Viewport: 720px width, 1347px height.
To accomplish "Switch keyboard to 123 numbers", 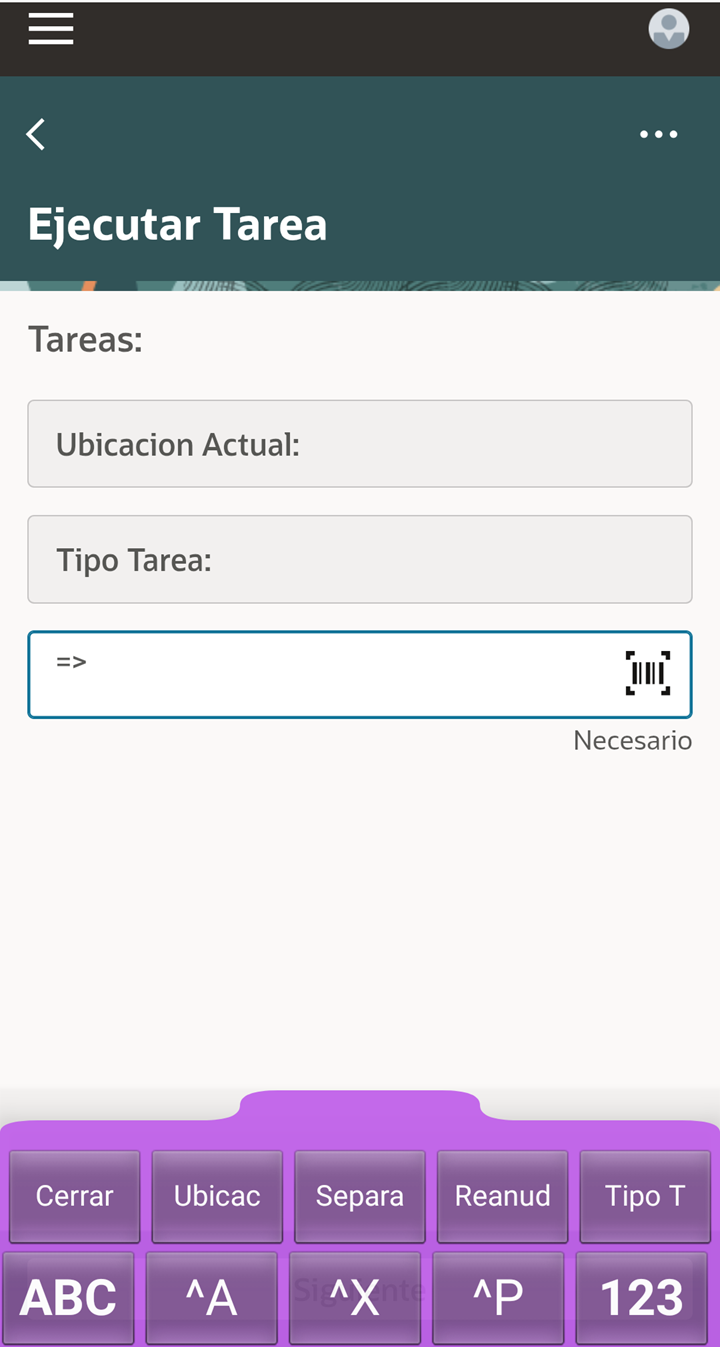I will click(x=641, y=1298).
